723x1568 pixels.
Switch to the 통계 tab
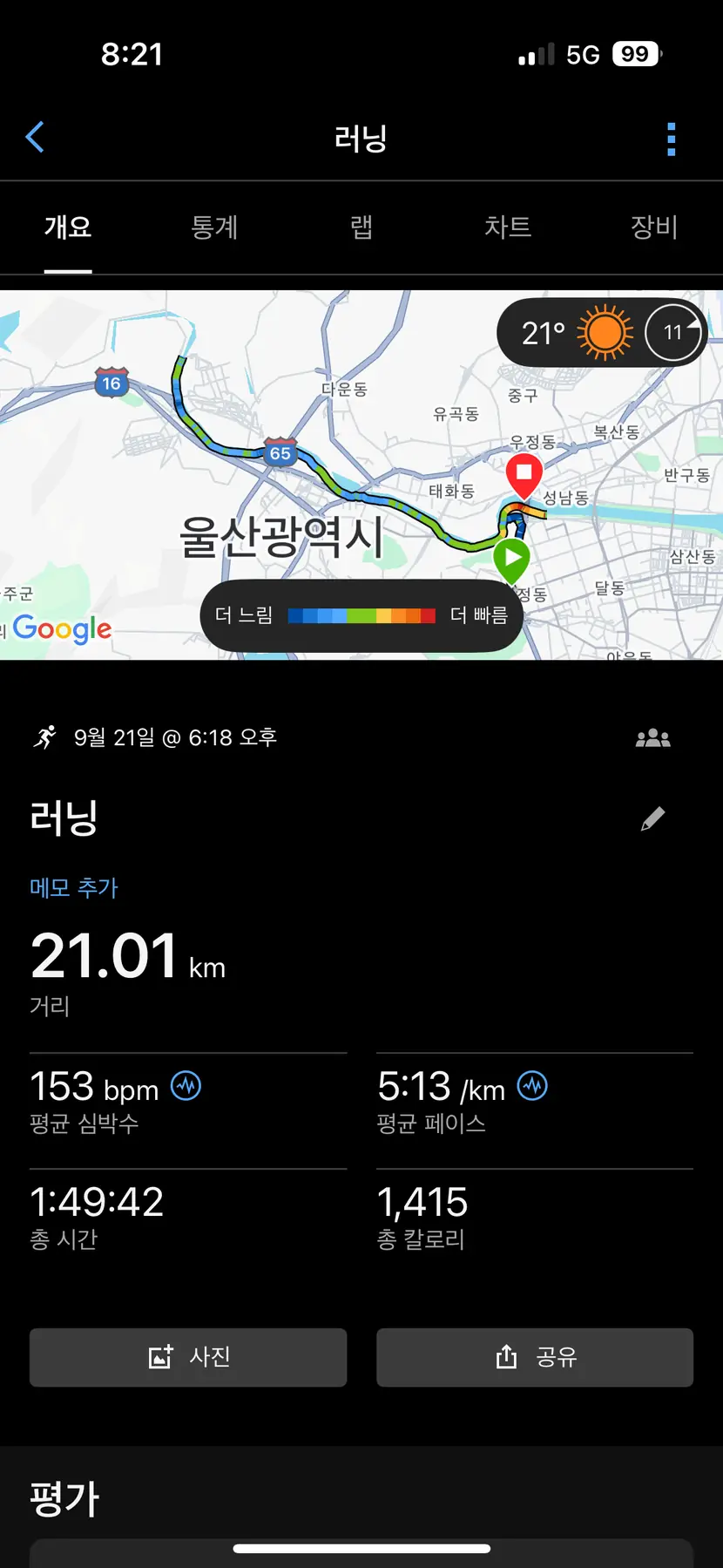click(214, 227)
